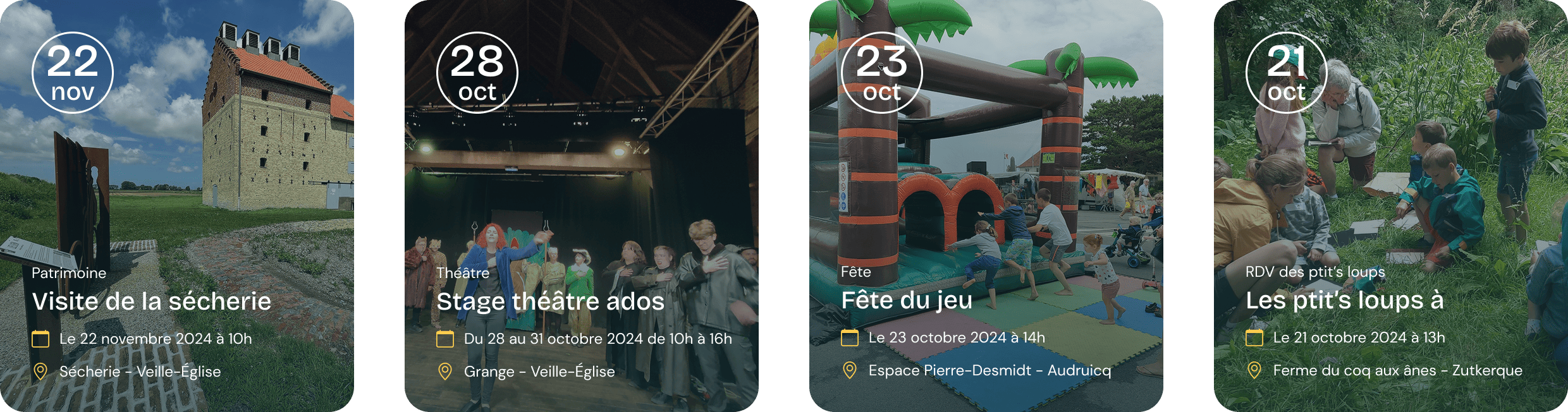The image size is (1568, 412).
Task: Open the Les ptit's loups event card
Action: coord(1344,300)
